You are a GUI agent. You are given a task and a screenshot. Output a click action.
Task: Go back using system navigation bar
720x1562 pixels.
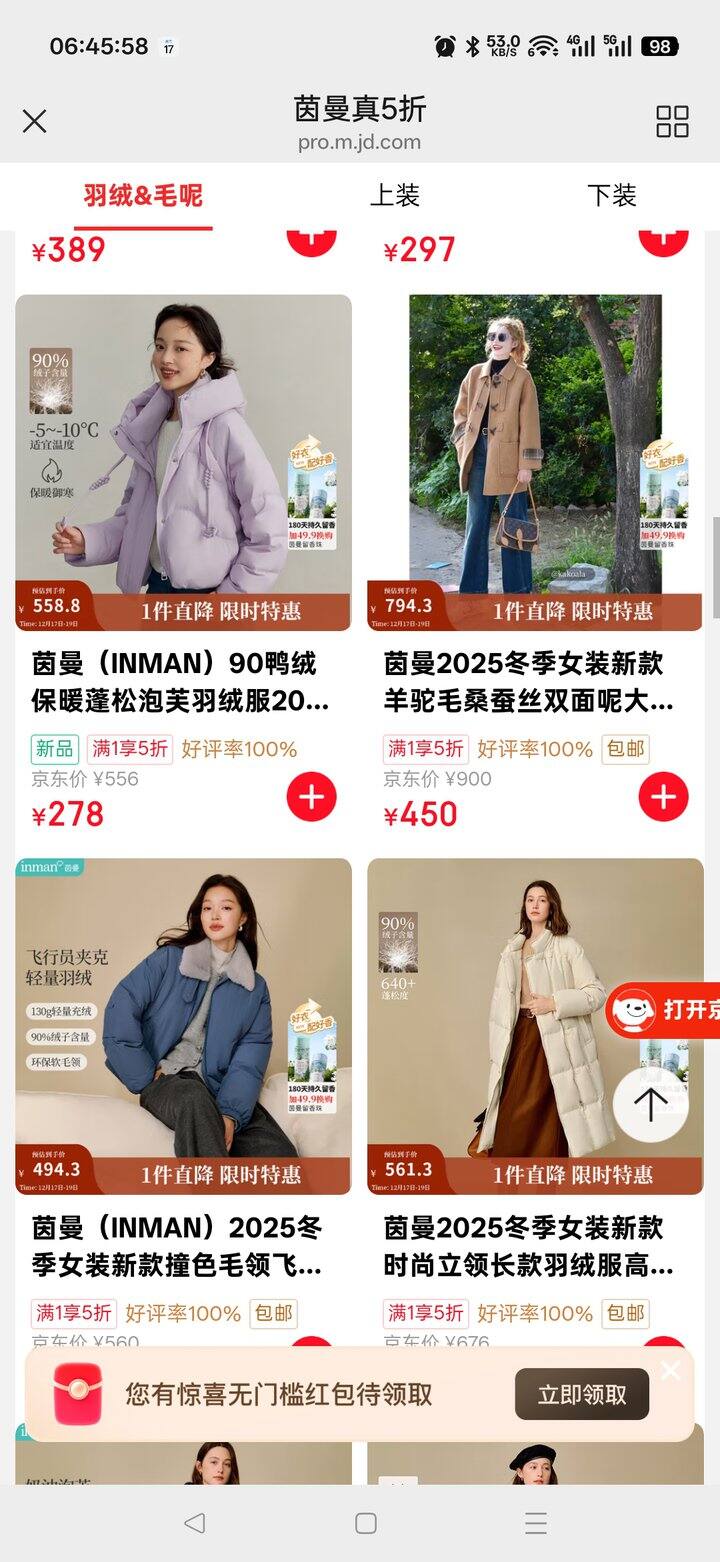pos(195,1523)
